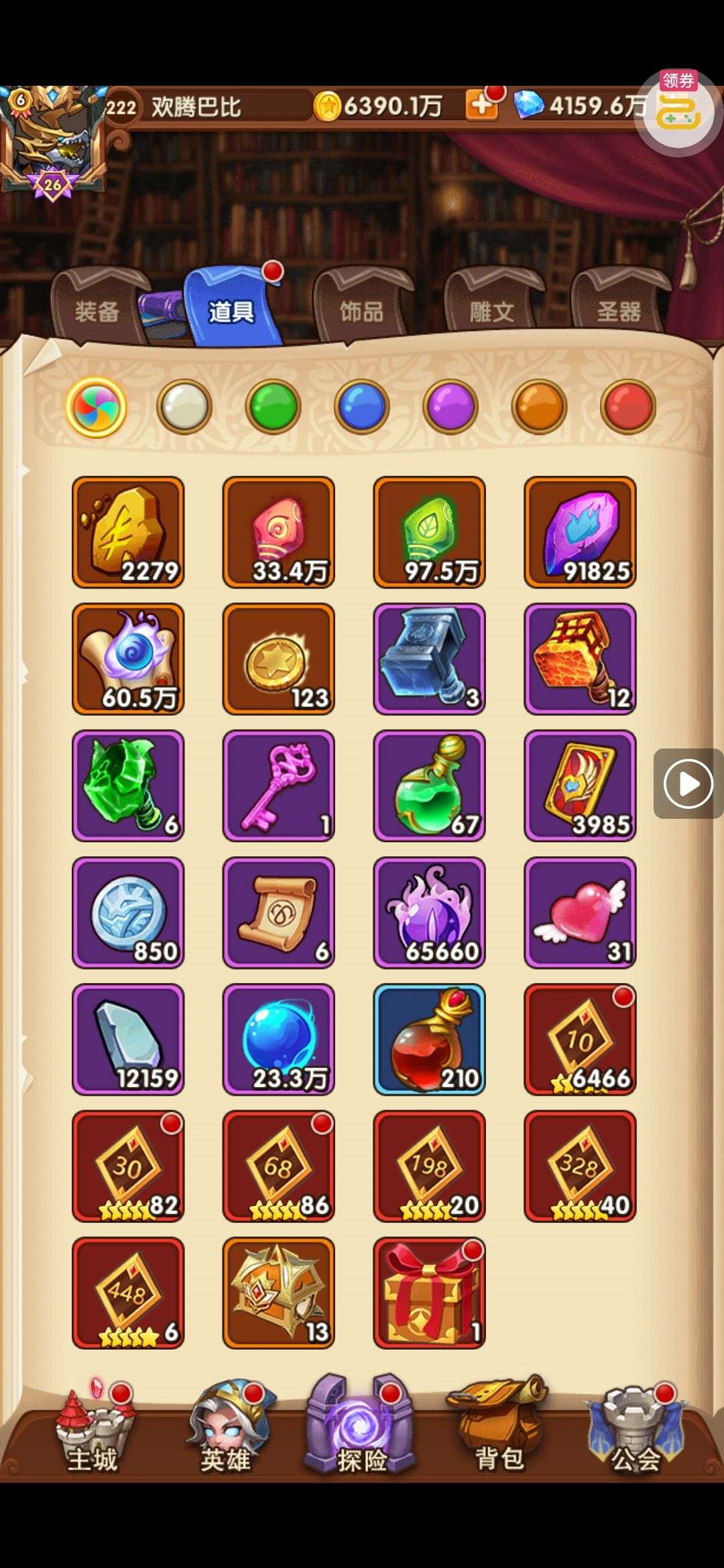Image resolution: width=724 pixels, height=1568 pixels.
Task: Tap the side video play button
Action: (688, 783)
